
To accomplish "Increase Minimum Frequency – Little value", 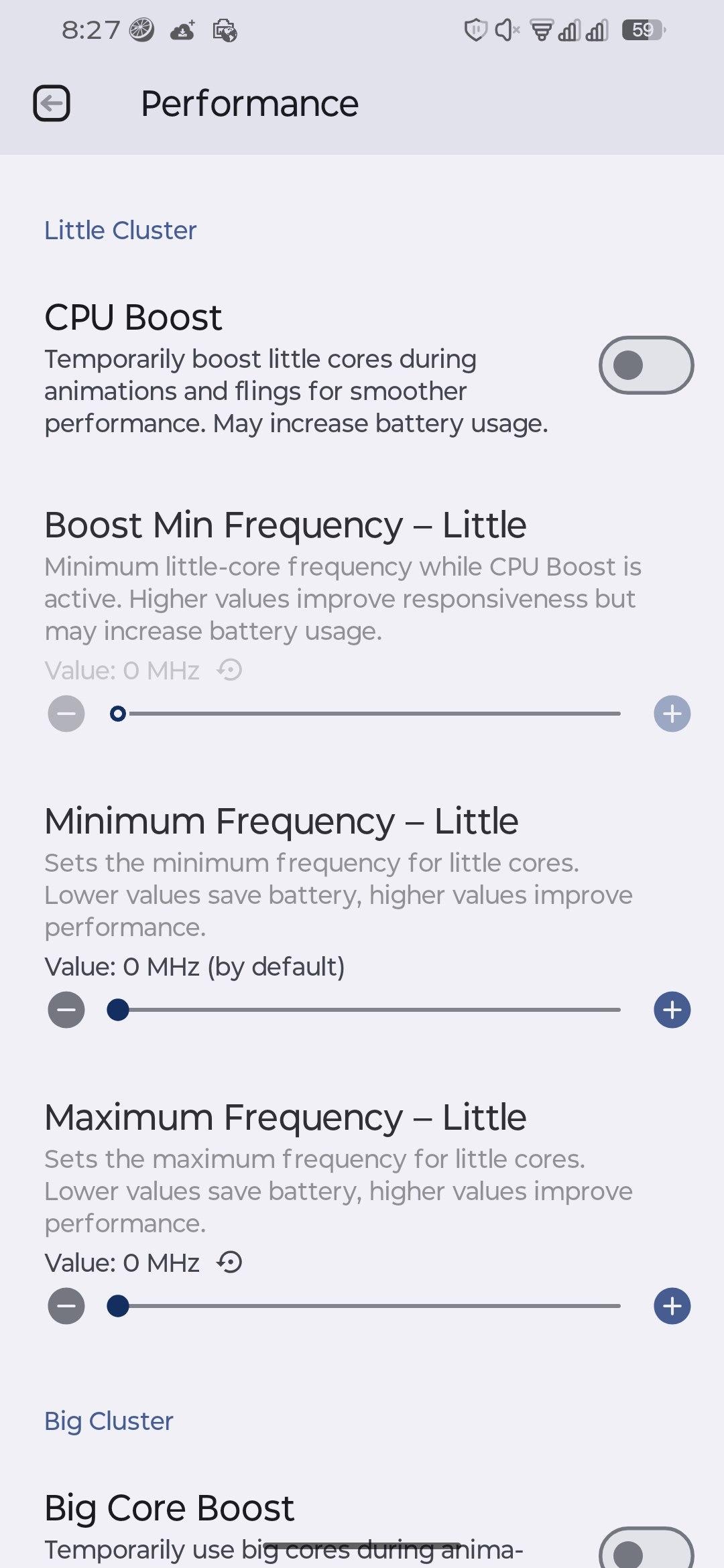I will (x=672, y=1010).
